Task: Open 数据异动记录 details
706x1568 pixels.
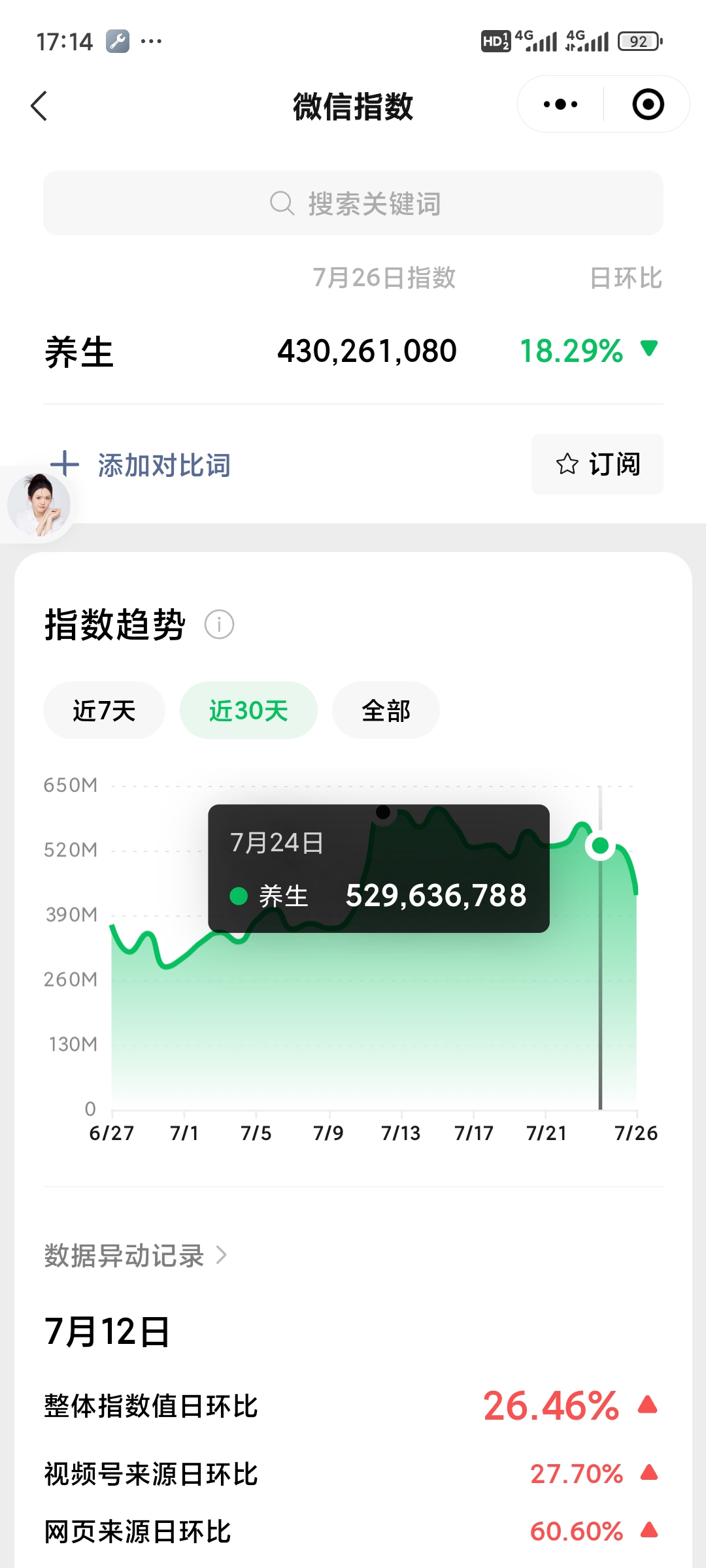Action: pos(135,1256)
